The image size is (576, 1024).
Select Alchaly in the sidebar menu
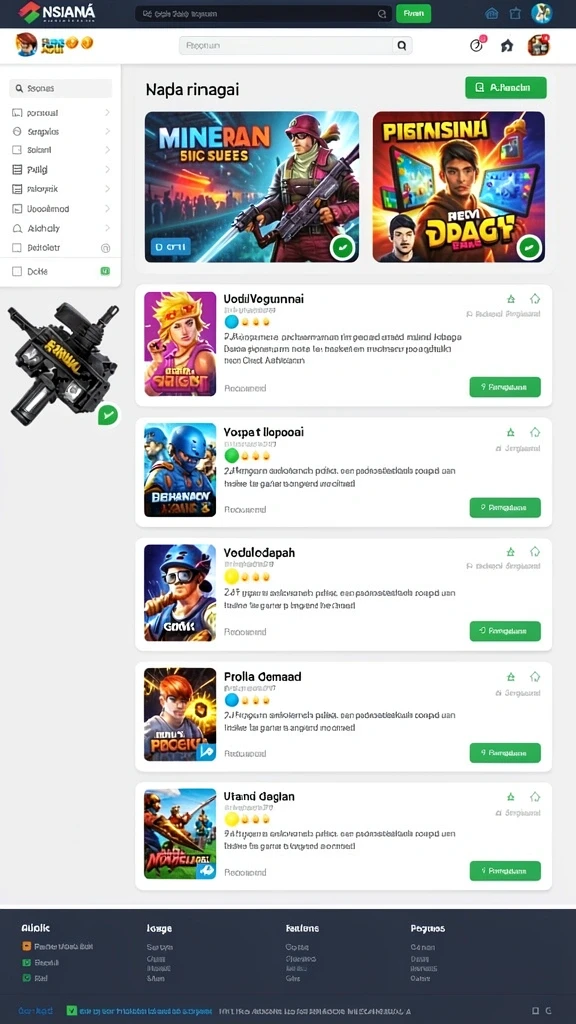(61, 229)
